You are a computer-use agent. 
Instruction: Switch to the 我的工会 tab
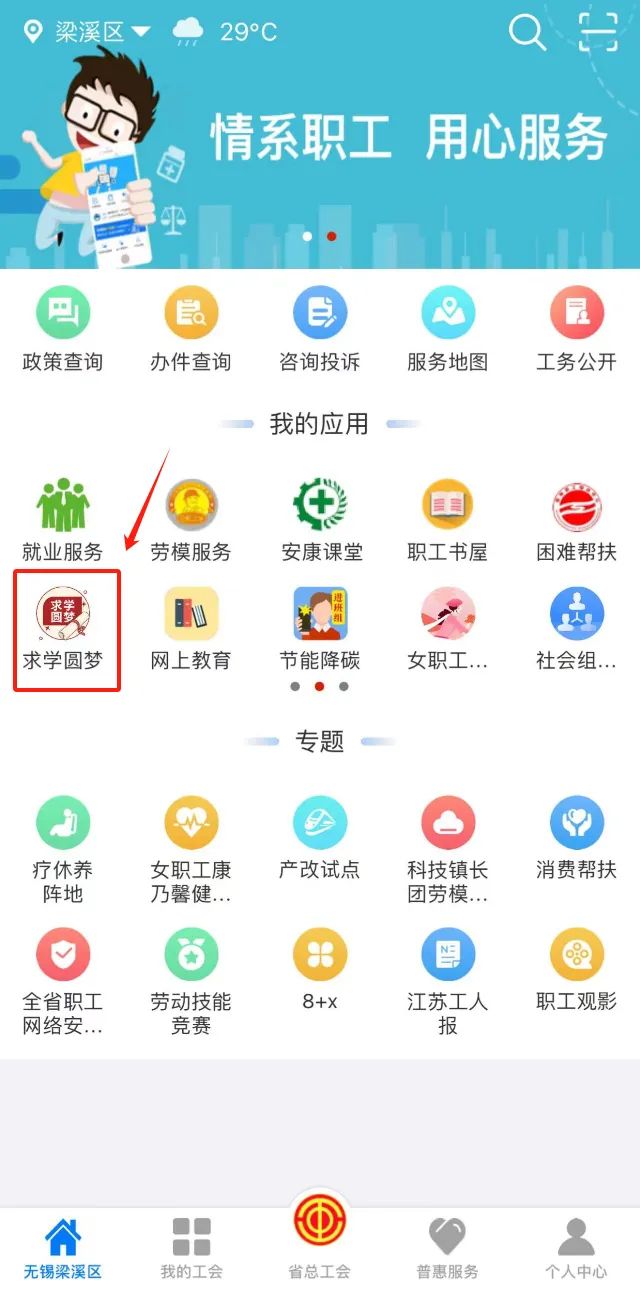[191, 1248]
